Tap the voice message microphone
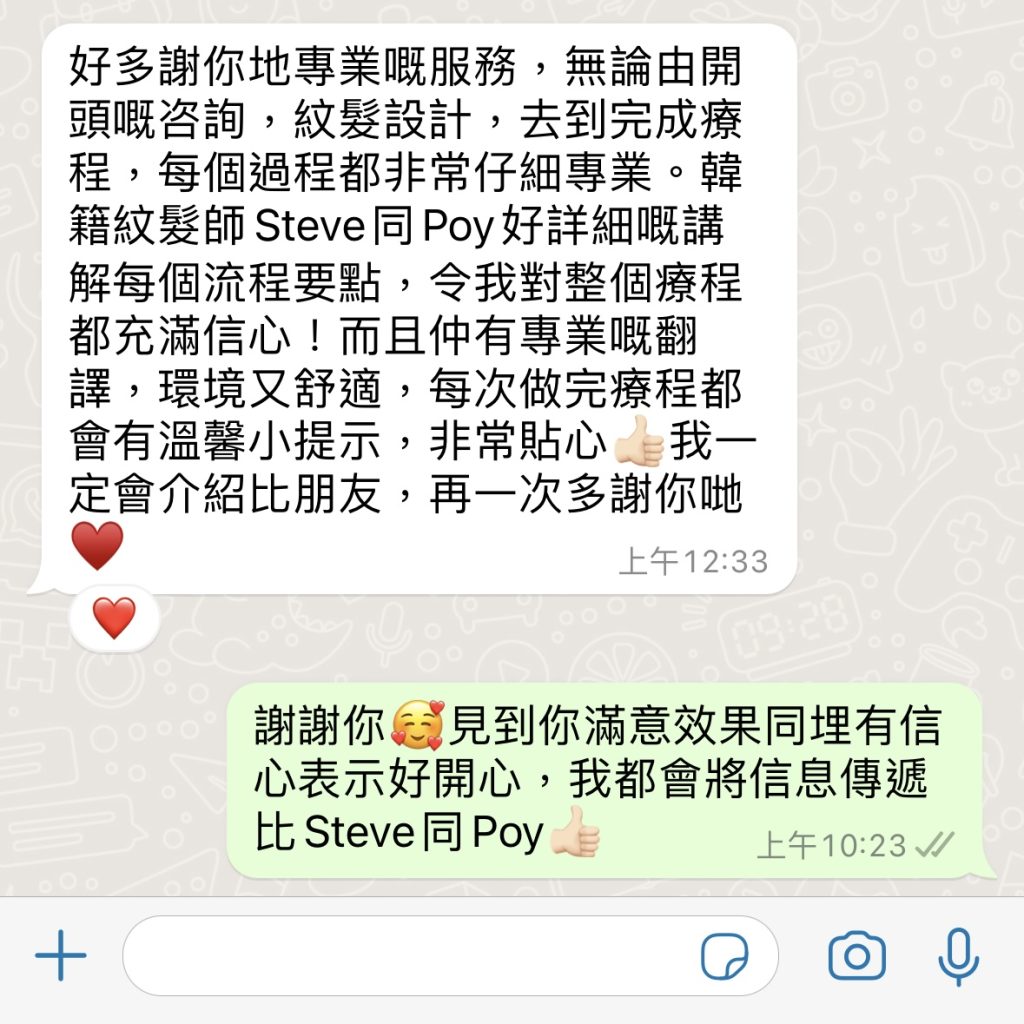 pos(958,957)
